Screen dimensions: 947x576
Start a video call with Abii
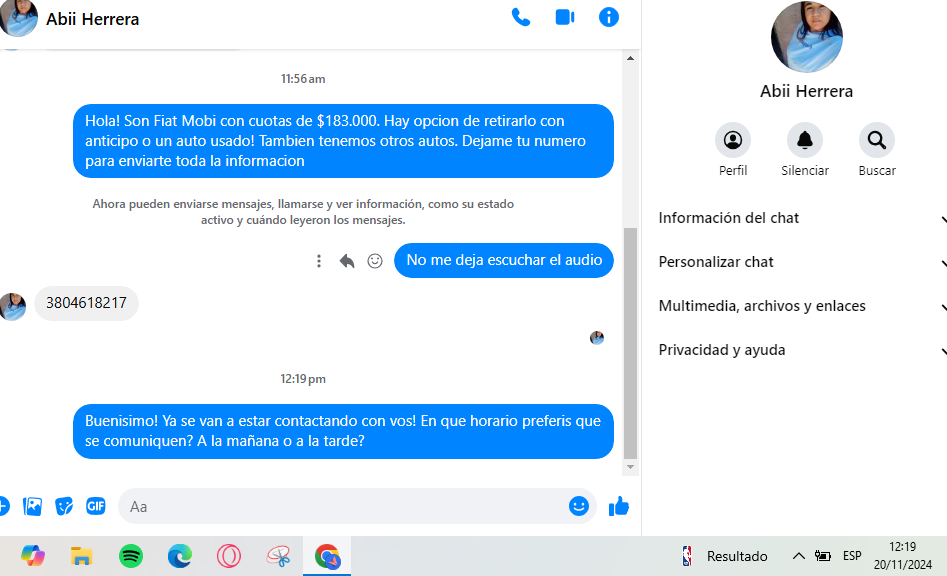pyautogui.click(x=565, y=17)
